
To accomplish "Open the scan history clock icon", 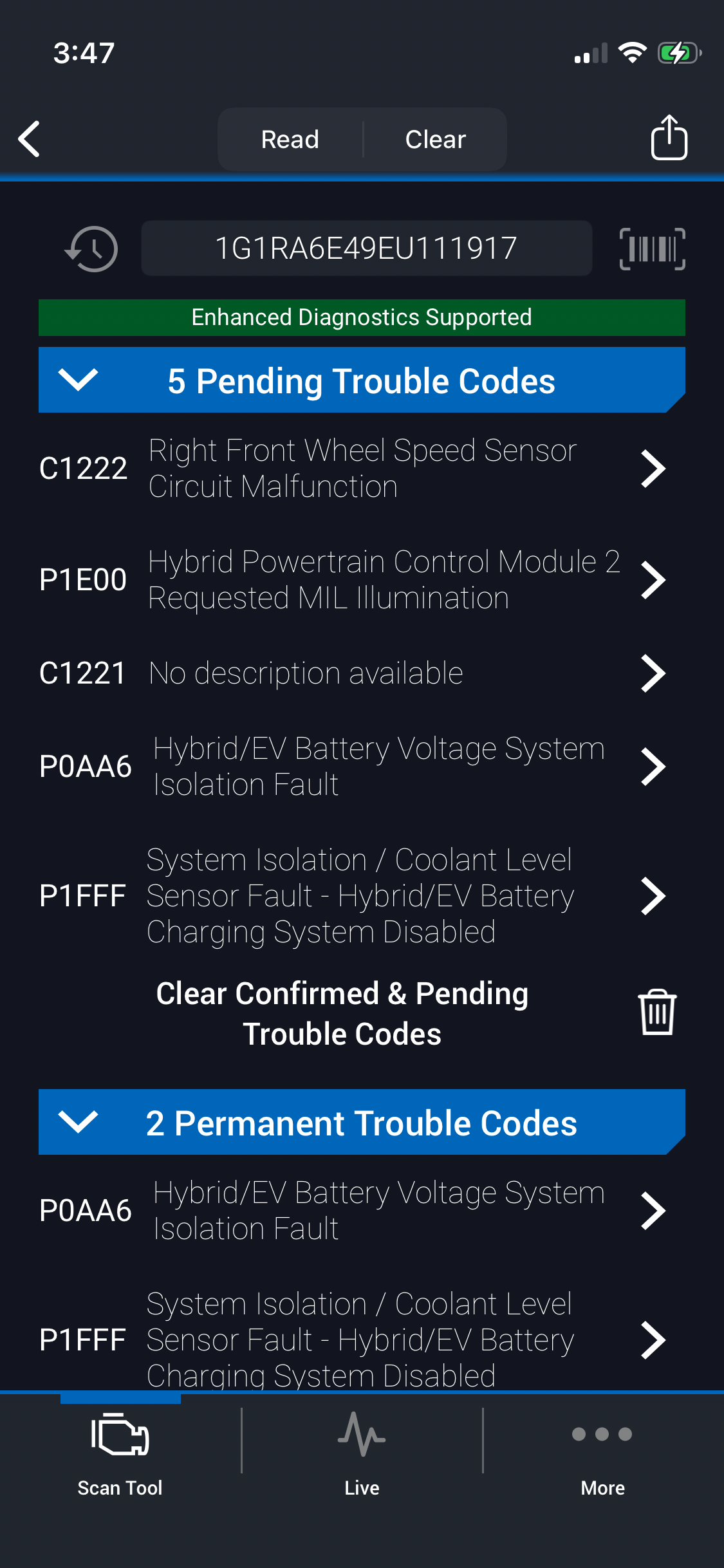I will [x=92, y=249].
